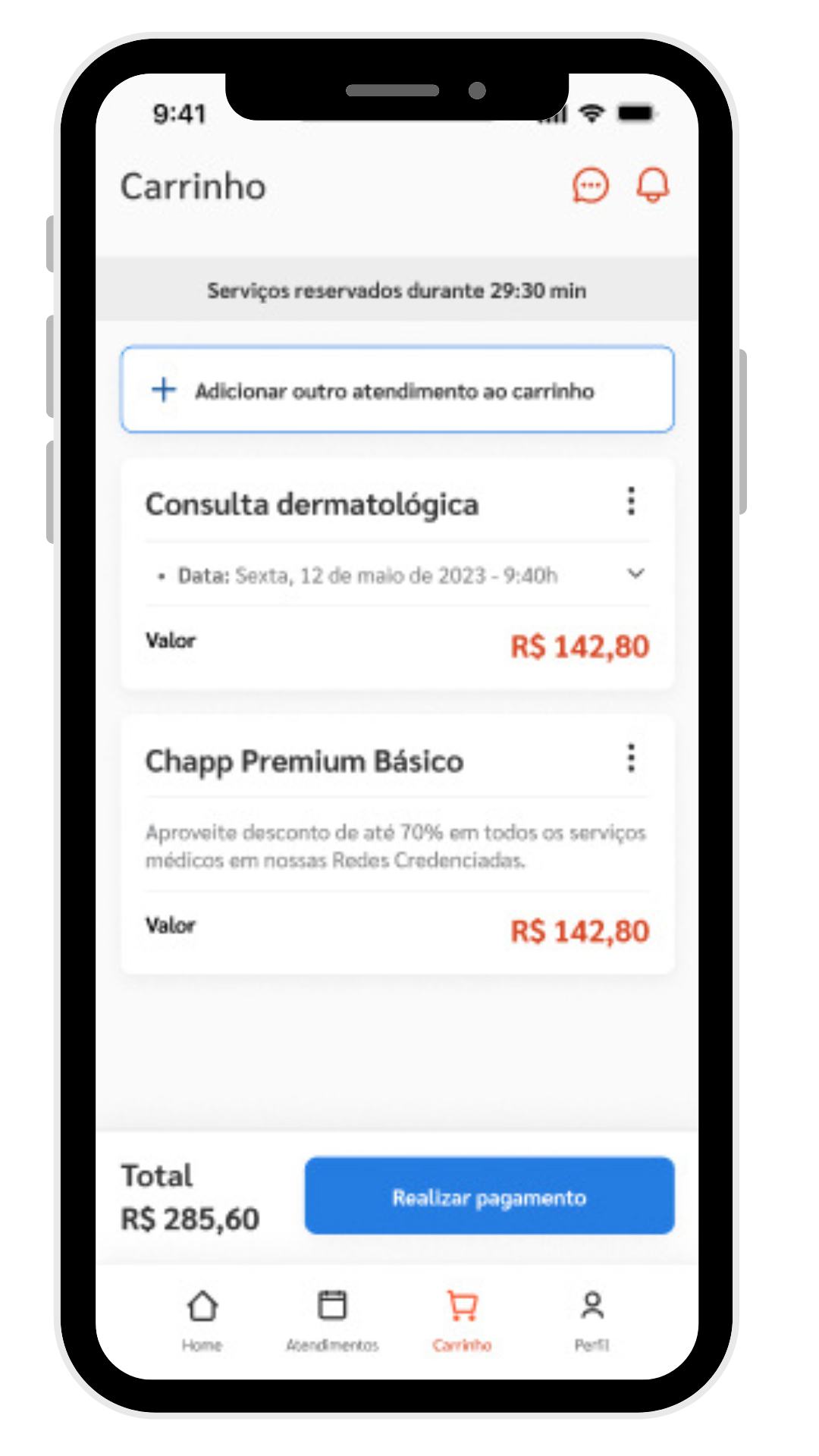Open options menu for Chapp Premium Básico
Screen dimensions: 819x1456
(x=631, y=758)
